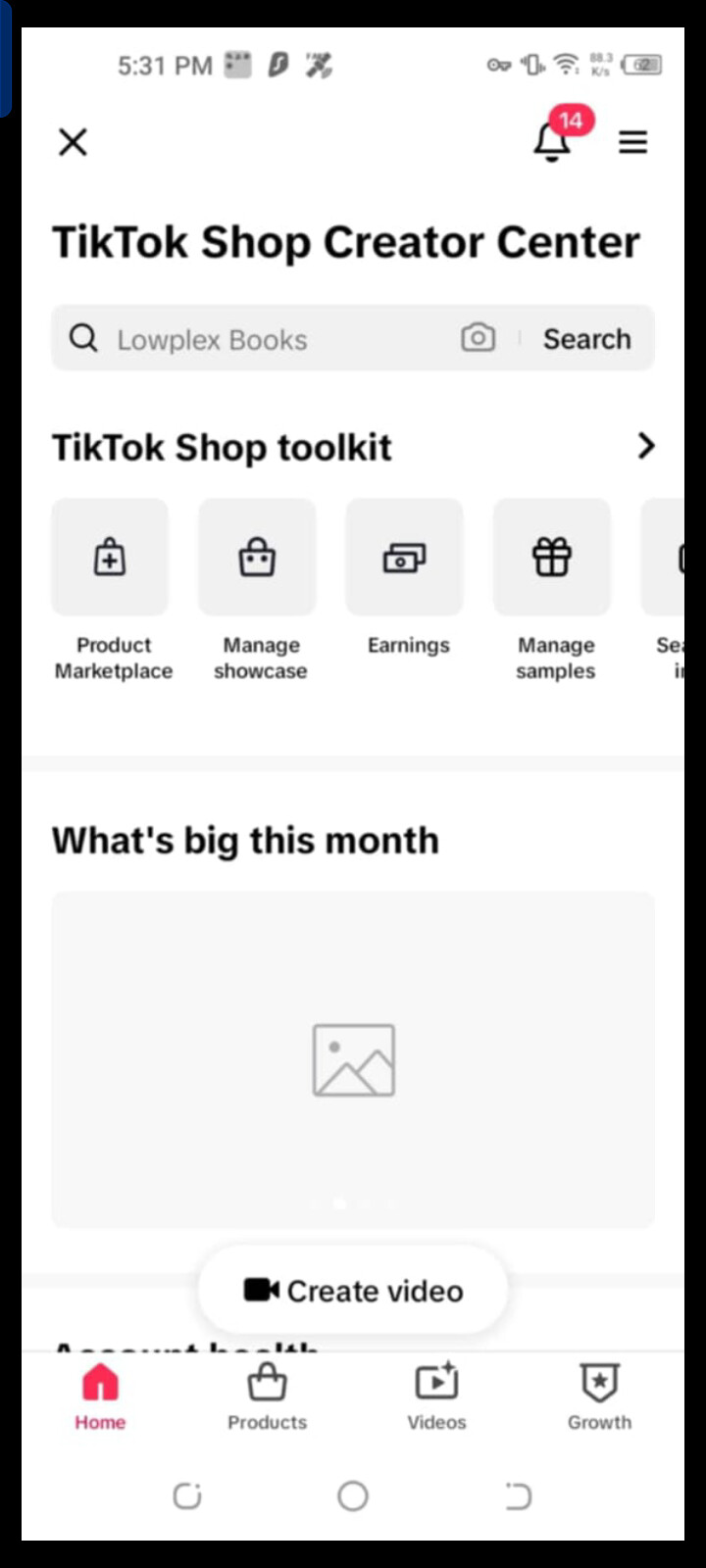Expand the TikTok Shop toolkit chevron
Viewport: 706px width, 1568px height.
point(645,446)
